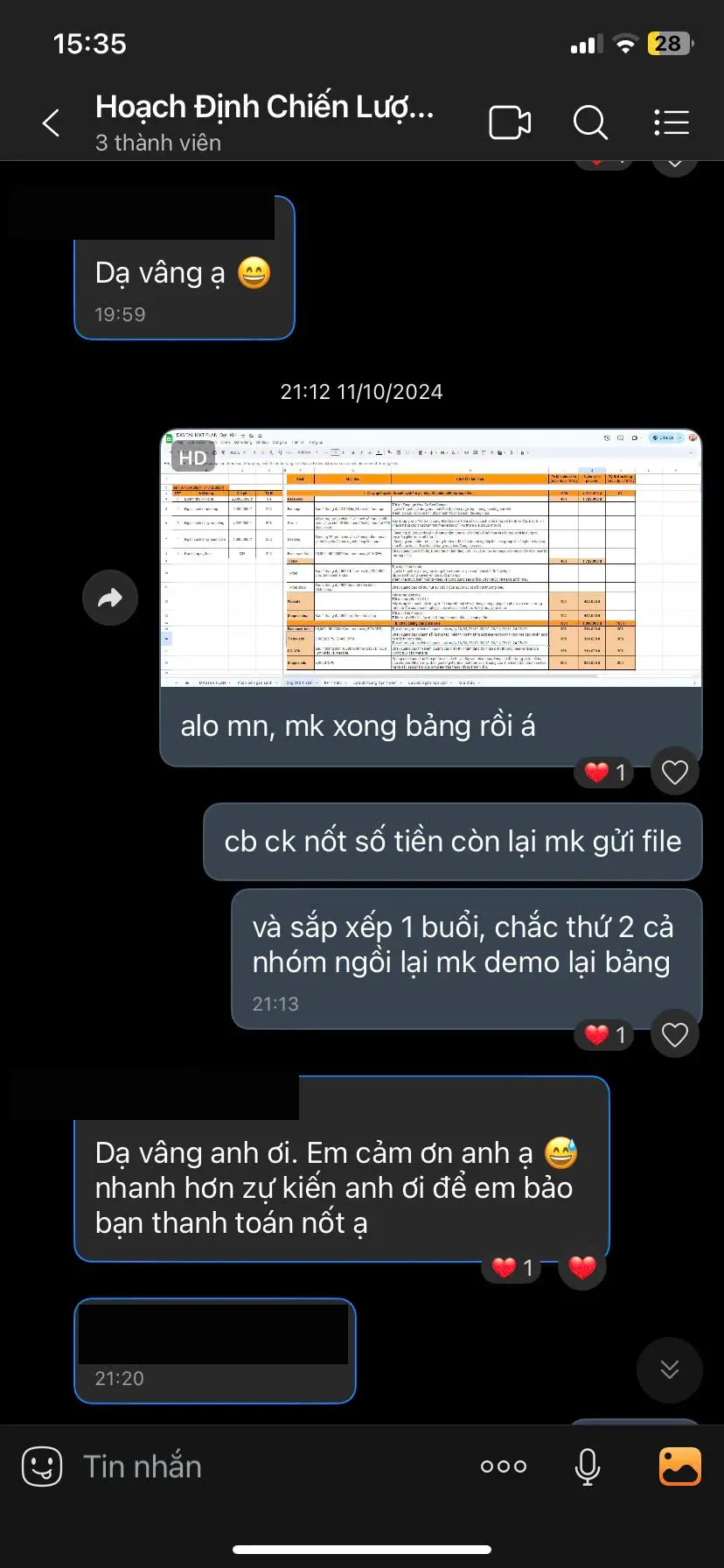
Task: Open group info from the chat title
Action: pos(264,121)
